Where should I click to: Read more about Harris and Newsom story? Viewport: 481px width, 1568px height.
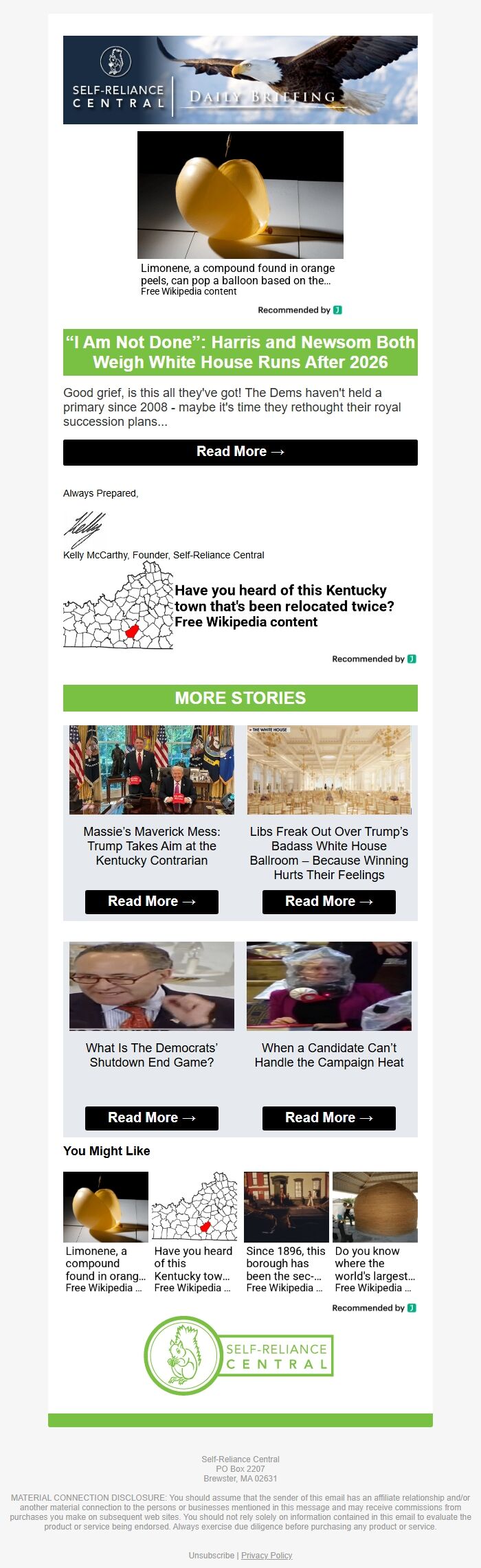tap(240, 452)
